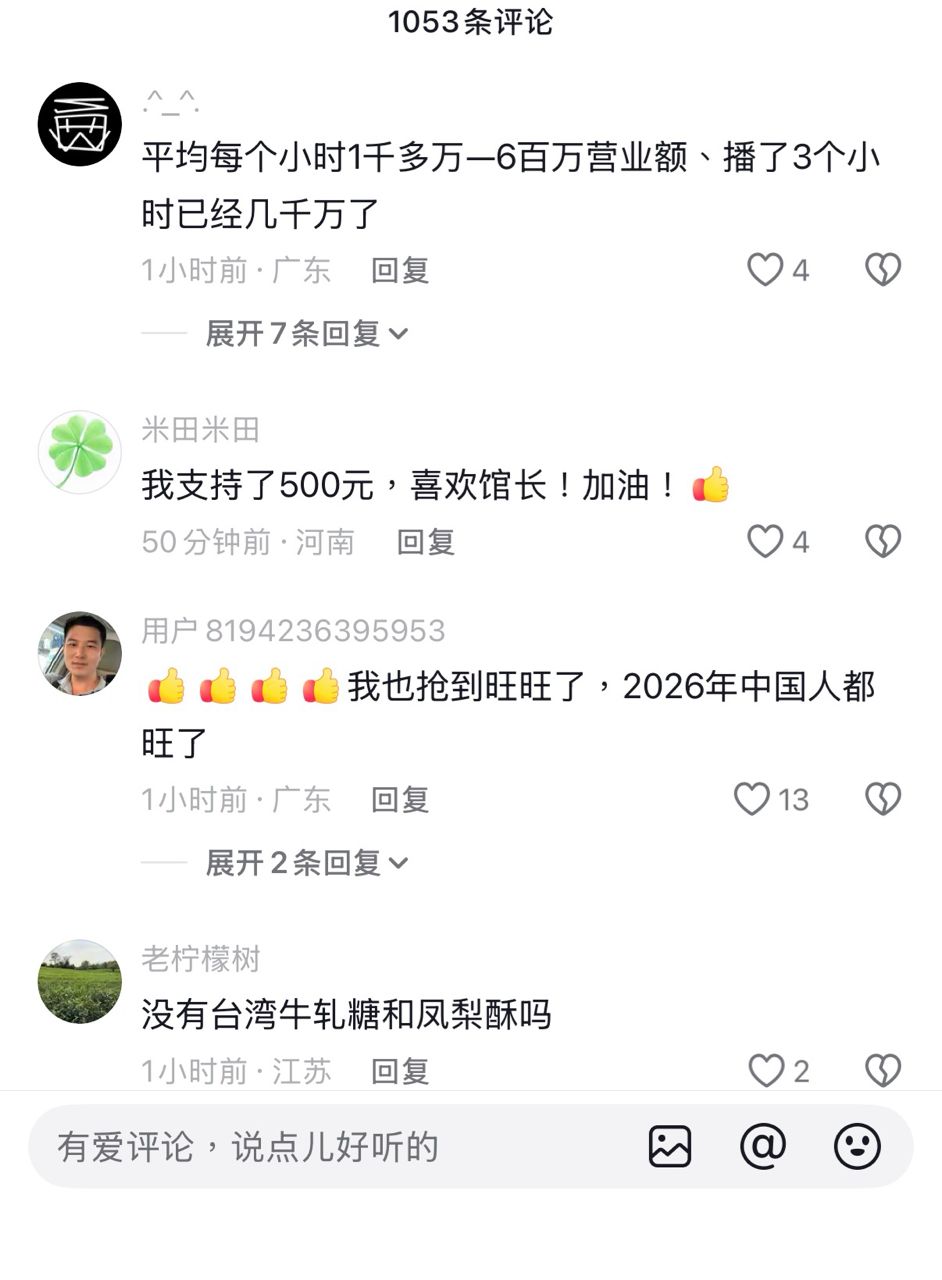Open 老柠檬树's profile avatar
942x1280 pixels.
tap(80, 981)
